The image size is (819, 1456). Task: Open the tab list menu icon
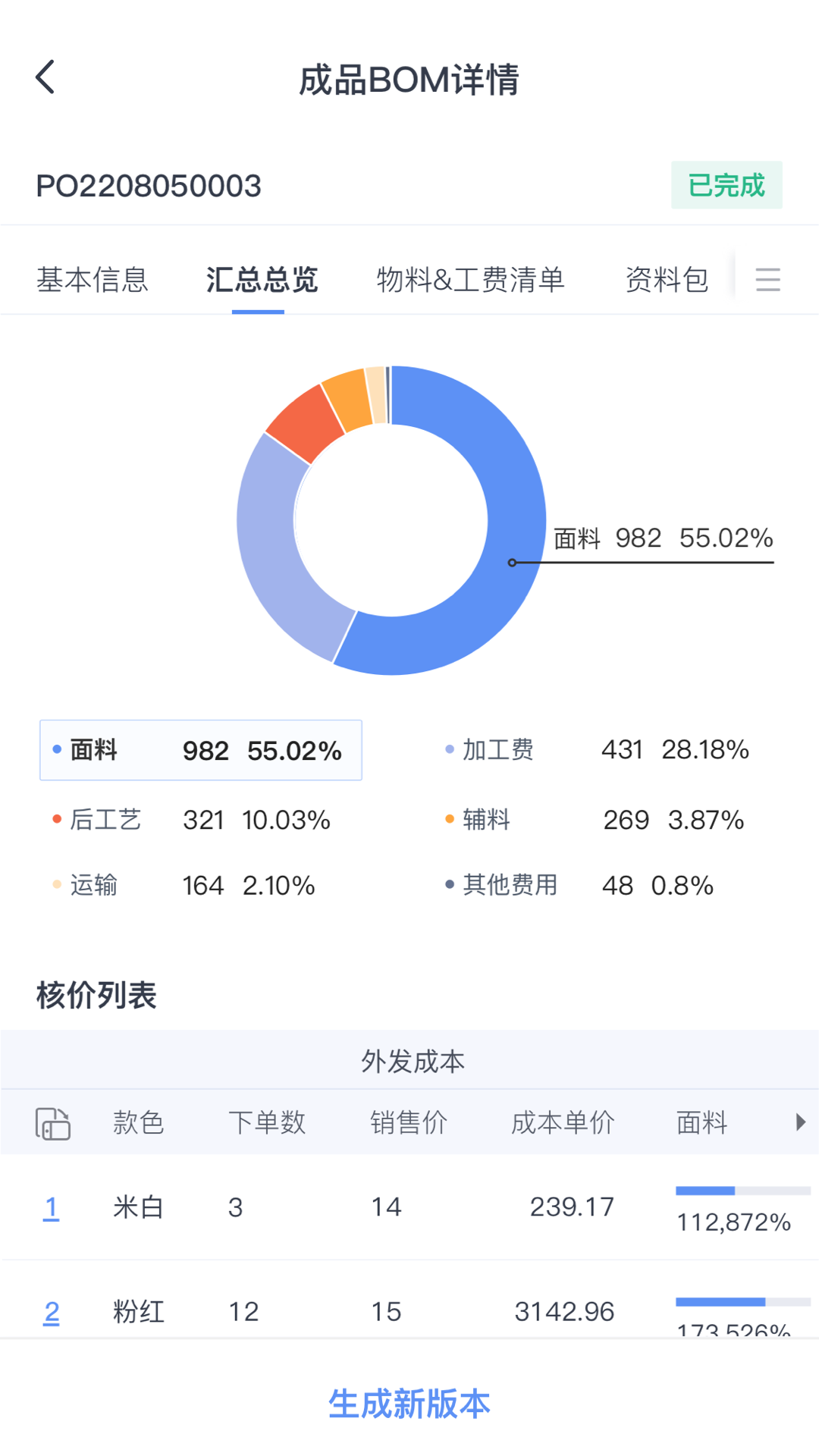tap(768, 280)
